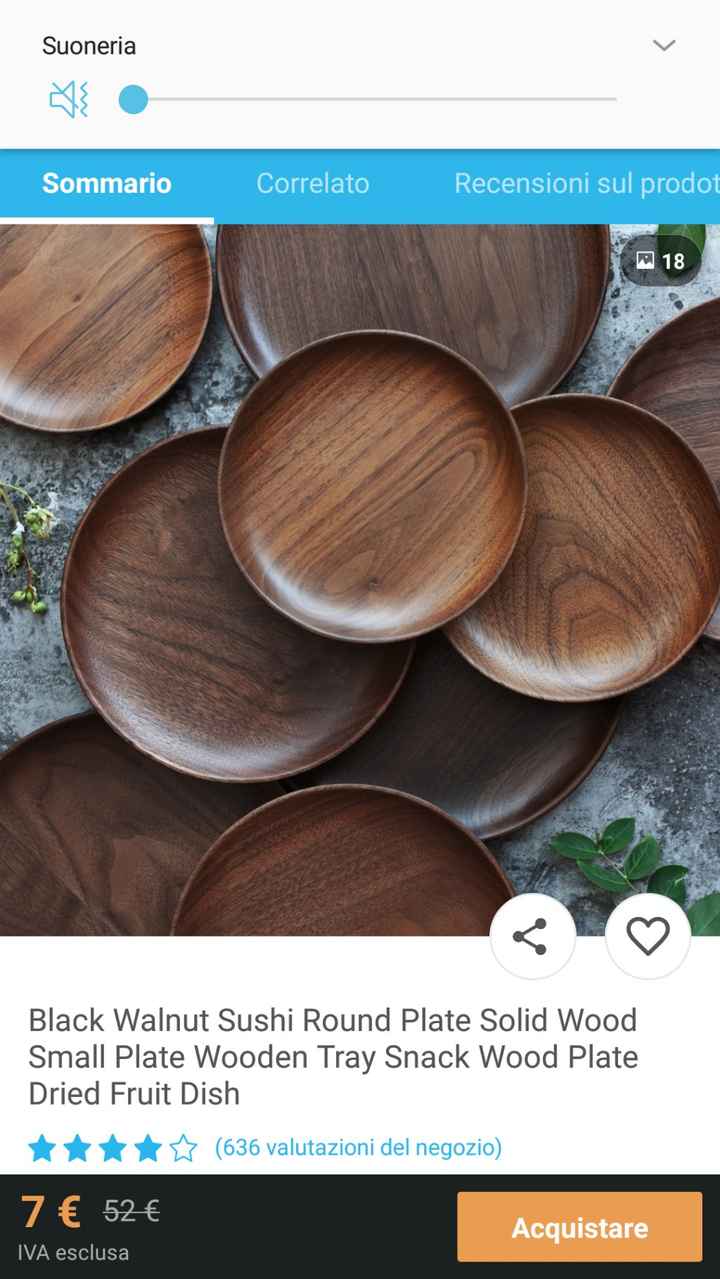Select the Sommario tab

point(105,184)
